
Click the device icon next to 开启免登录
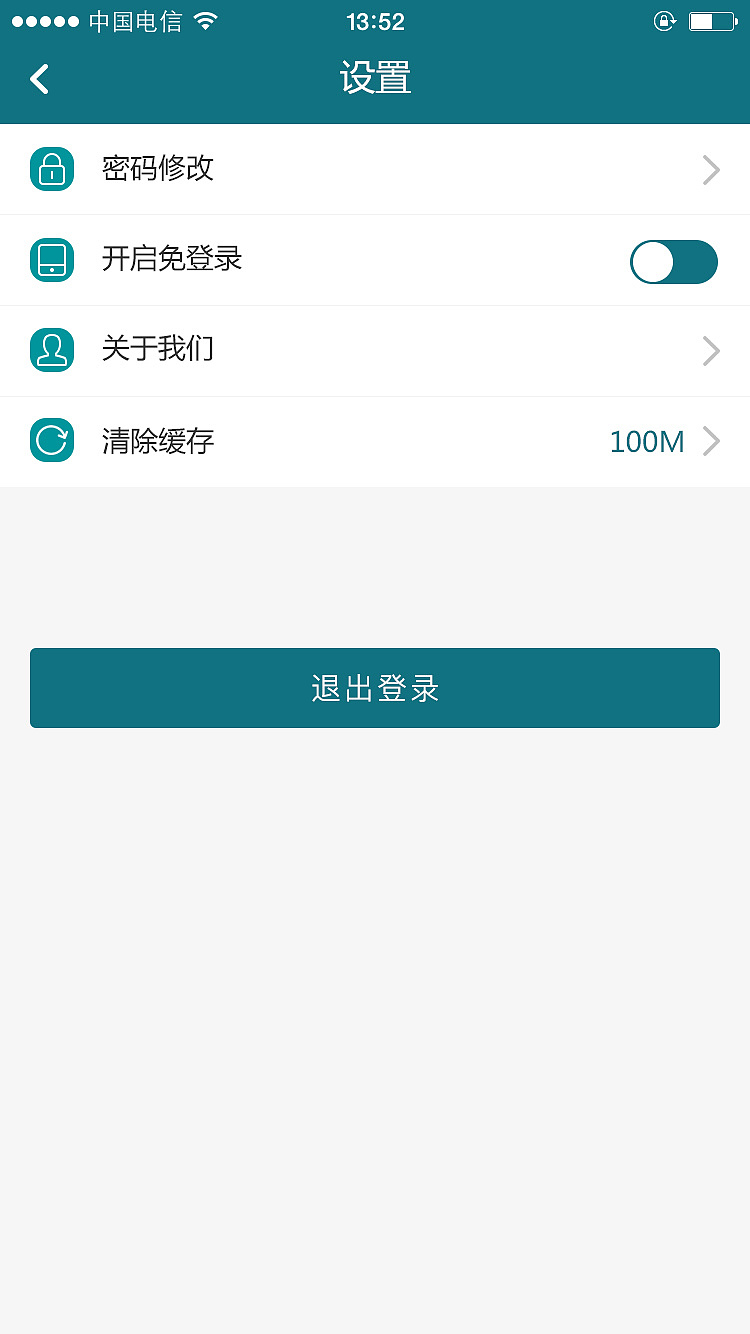tap(51, 259)
